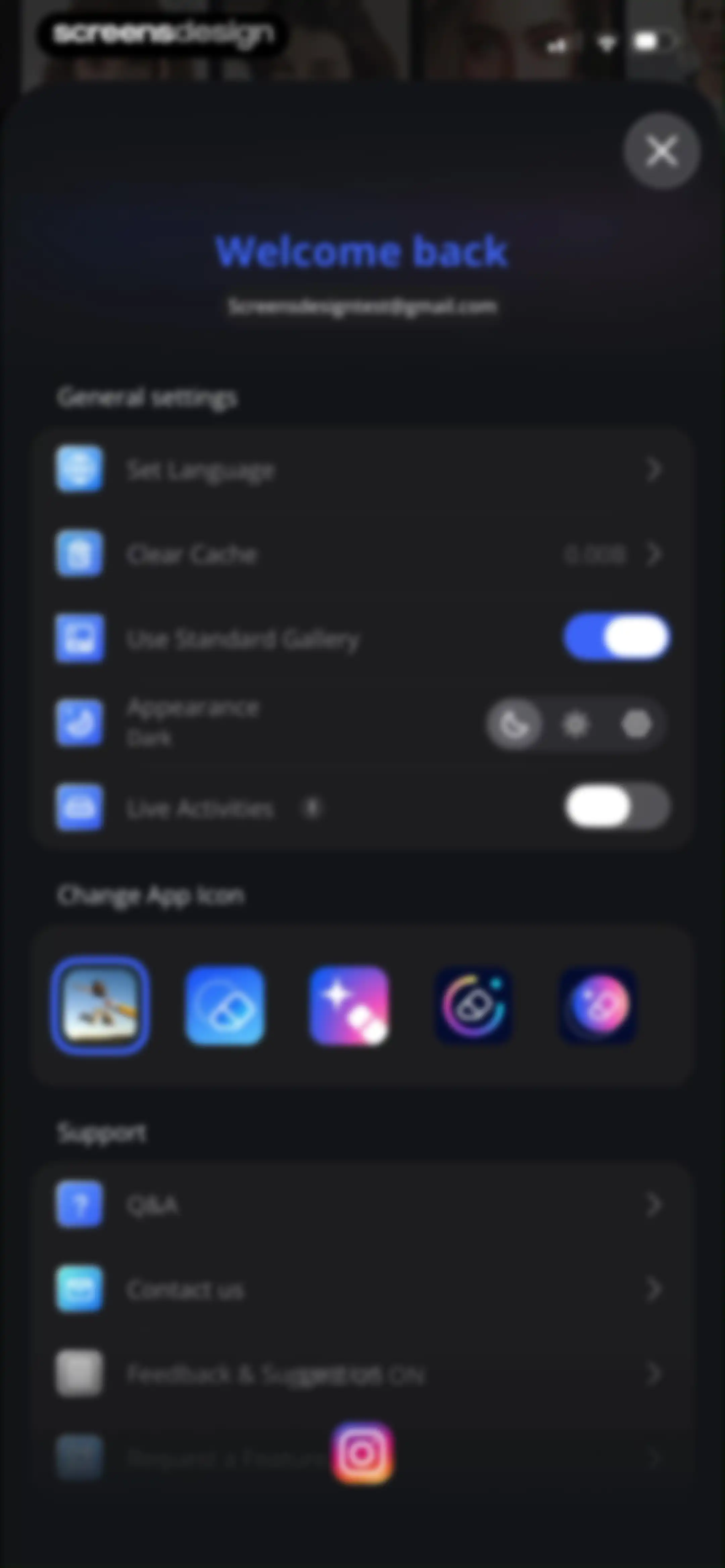
Task: Select light sun appearance mode
Action: 575,724
